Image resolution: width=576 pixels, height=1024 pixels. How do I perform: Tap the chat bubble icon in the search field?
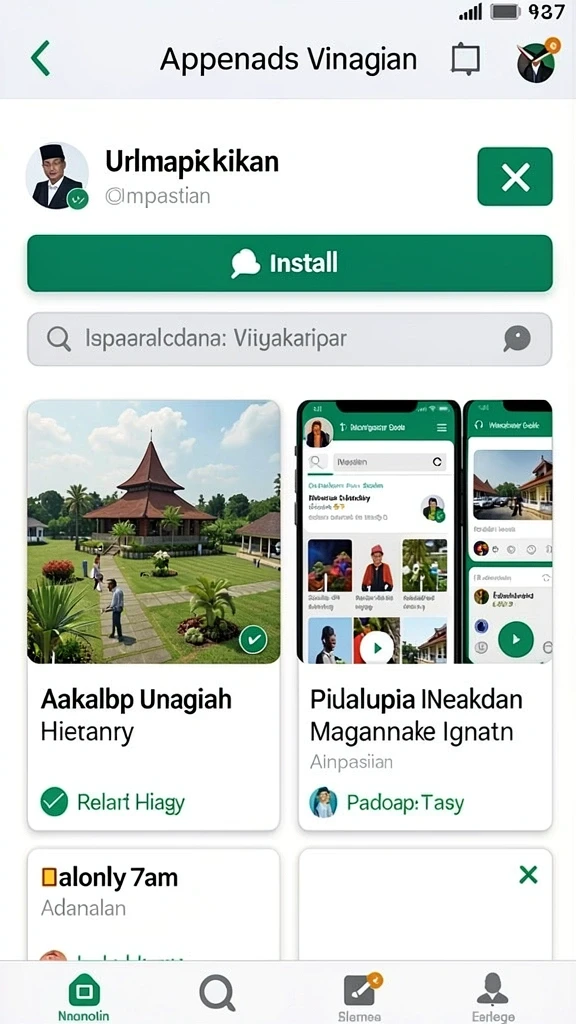[x=517, y=339]
